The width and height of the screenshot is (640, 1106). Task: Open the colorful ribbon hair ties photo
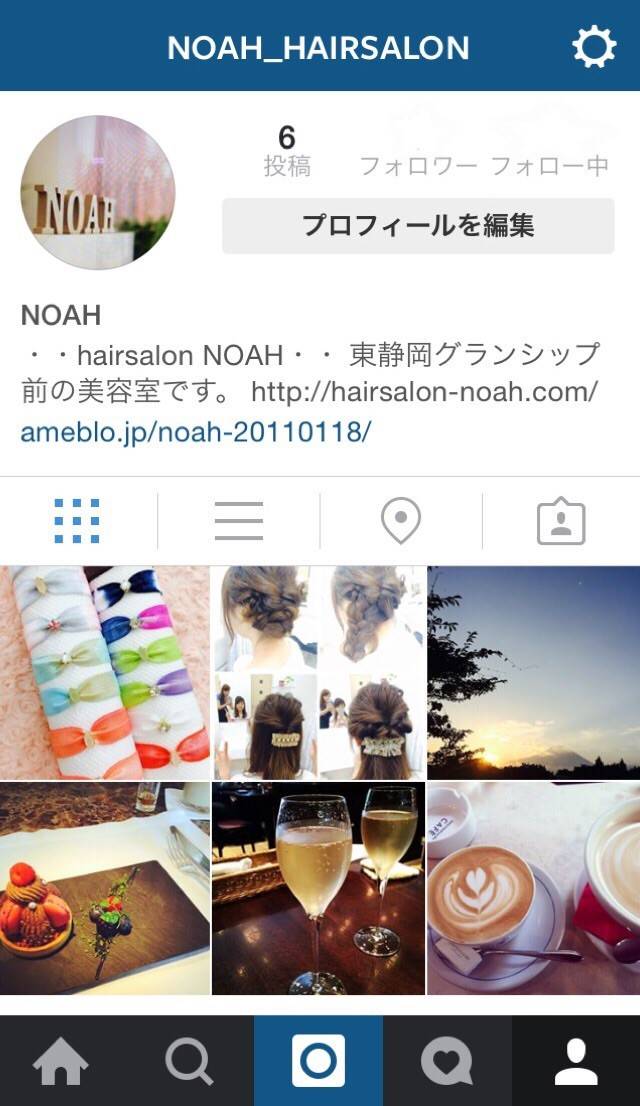pyautogui.click(x=105, y=672)
